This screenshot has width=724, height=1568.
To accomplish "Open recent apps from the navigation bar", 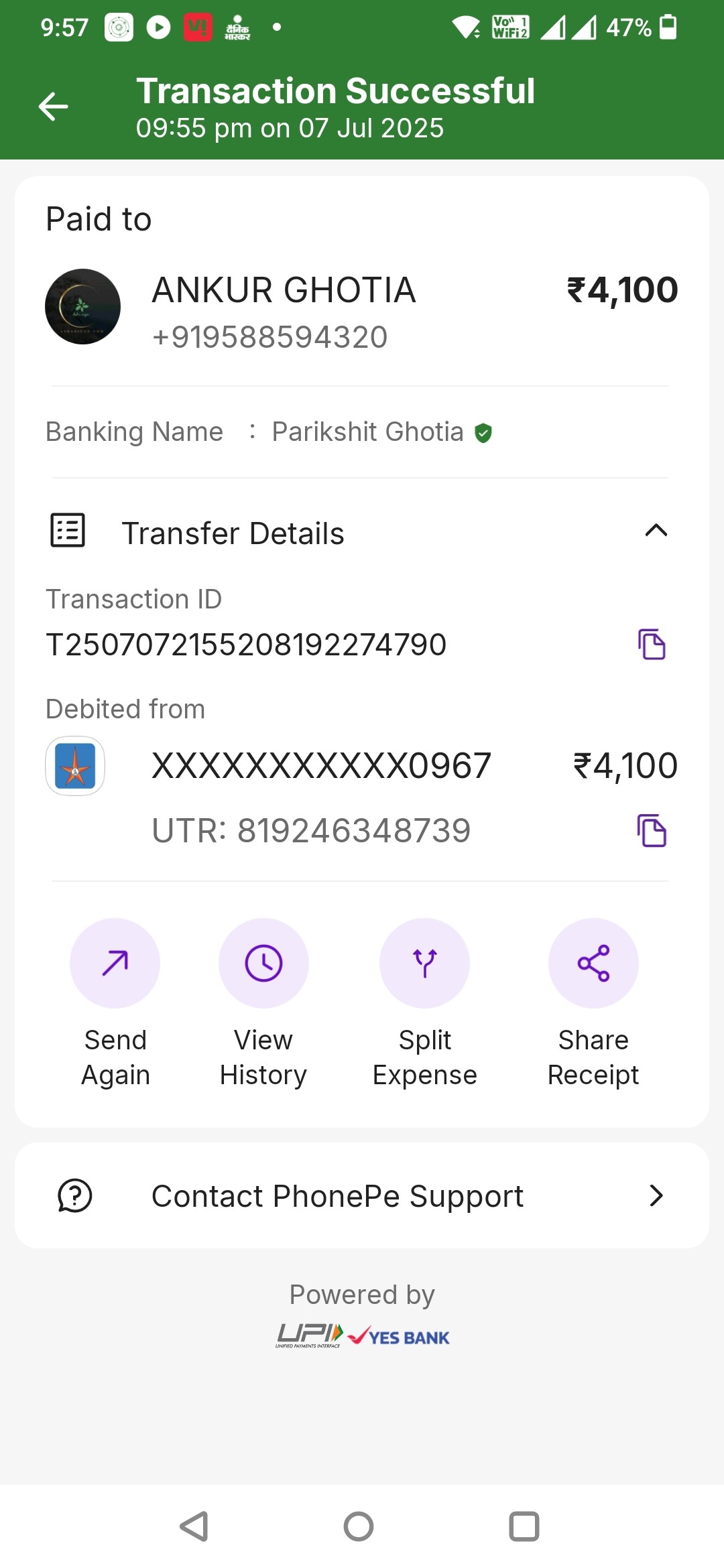I will click(x=524, y=1526).
